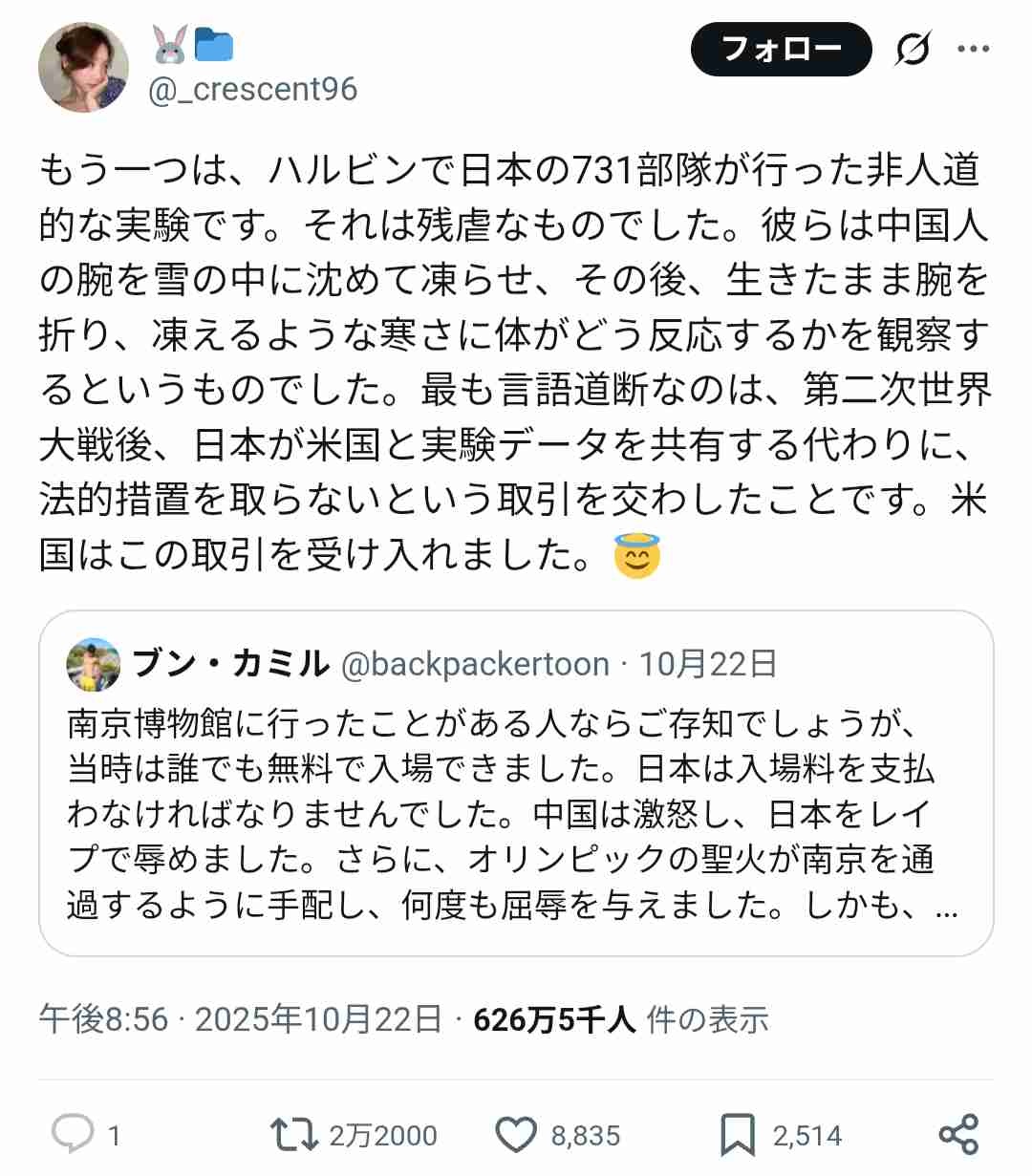Repost this tweet with 2万2000 reposts
Screen dimensions: 1032x1176
pos(294,1134)
